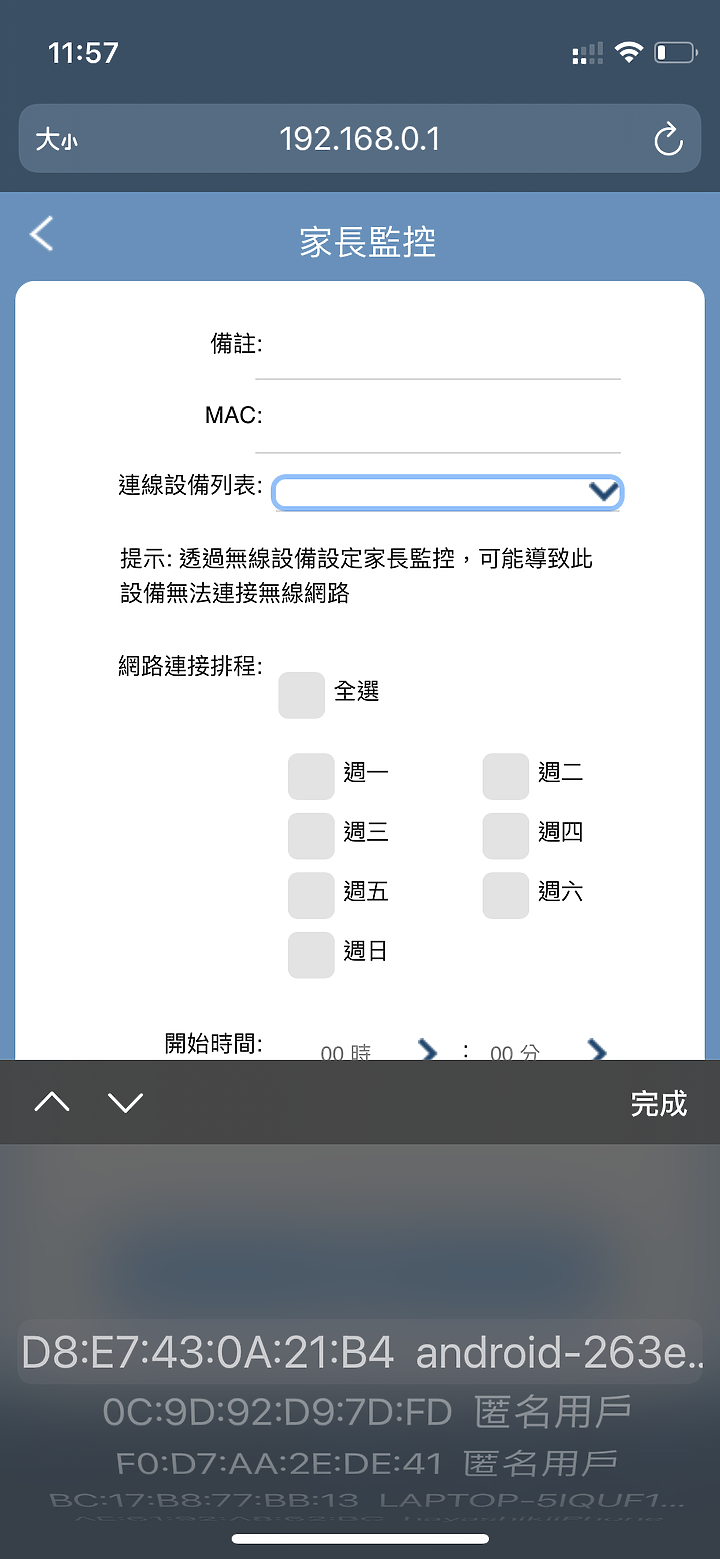This screenshot has width=720, height=1559.
Task: Tap the Wi-Fi icon in the status bar
Action: (x=630, y=52)
